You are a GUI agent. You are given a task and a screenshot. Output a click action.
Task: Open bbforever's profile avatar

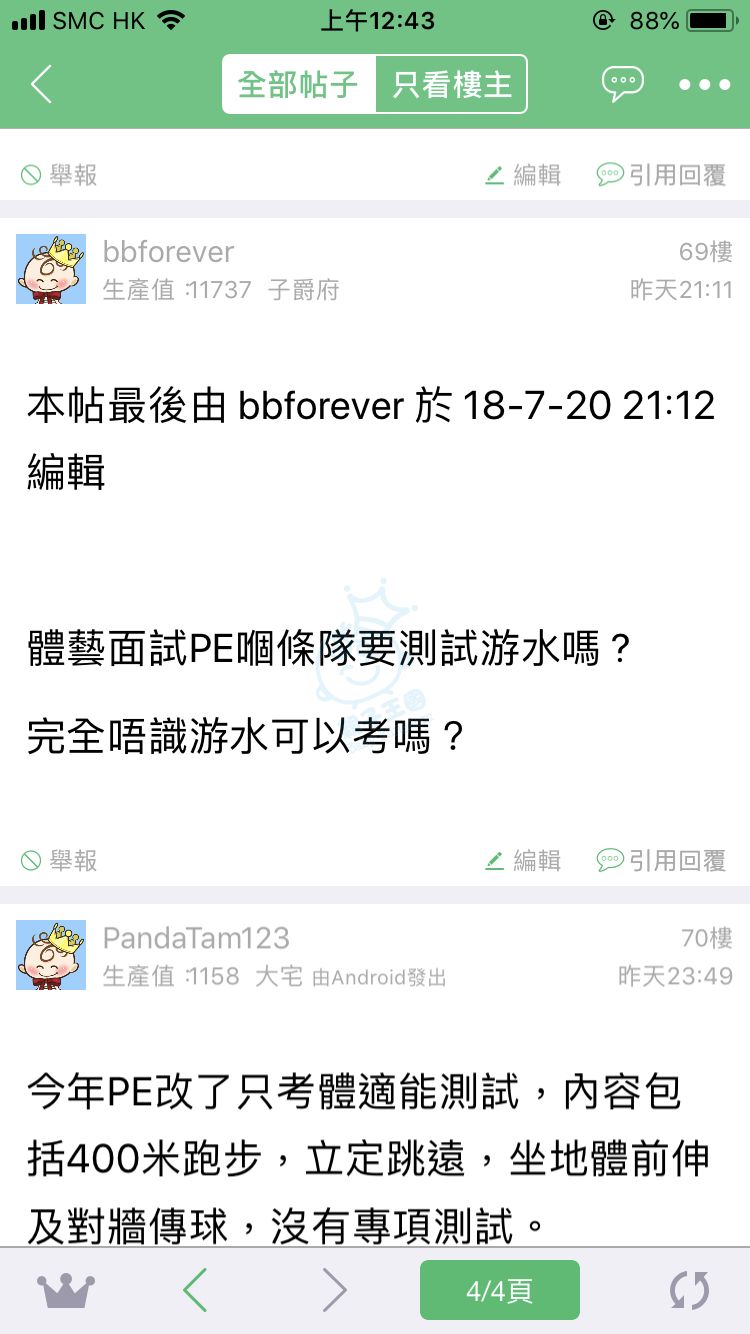click(51, 270)
